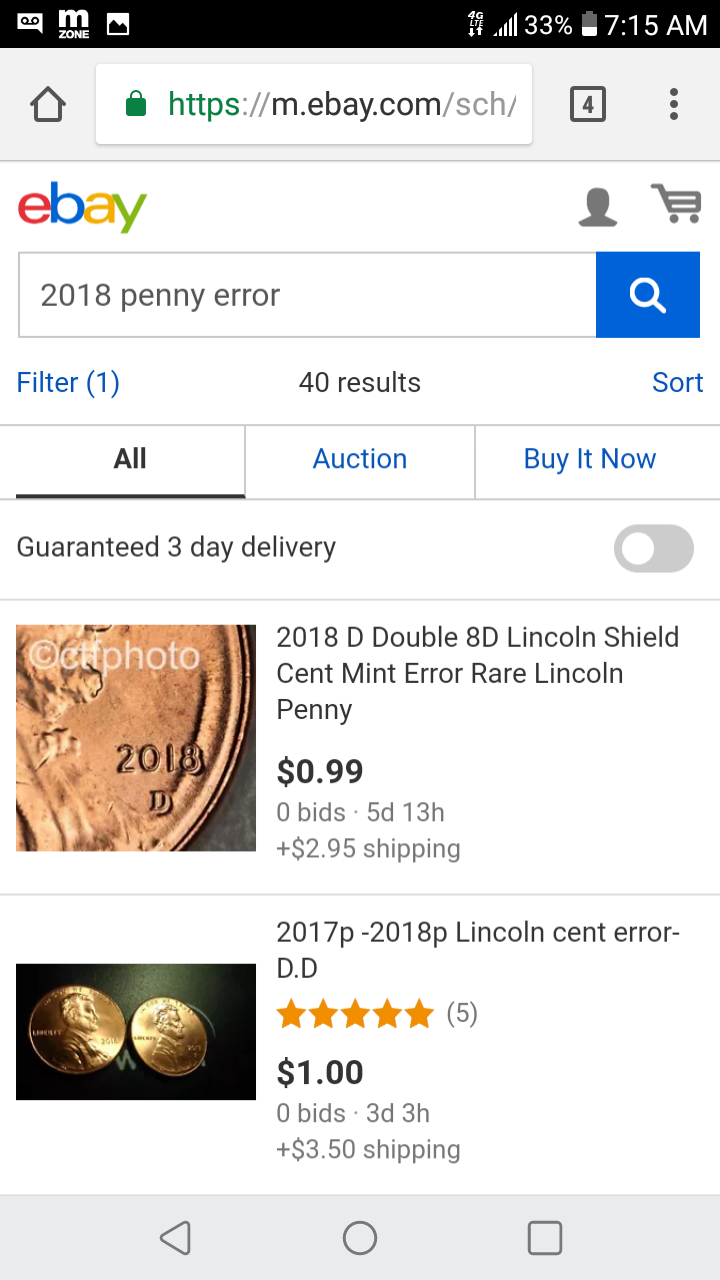
Task: Switch to the Auction tab
Action: point(360,459)
